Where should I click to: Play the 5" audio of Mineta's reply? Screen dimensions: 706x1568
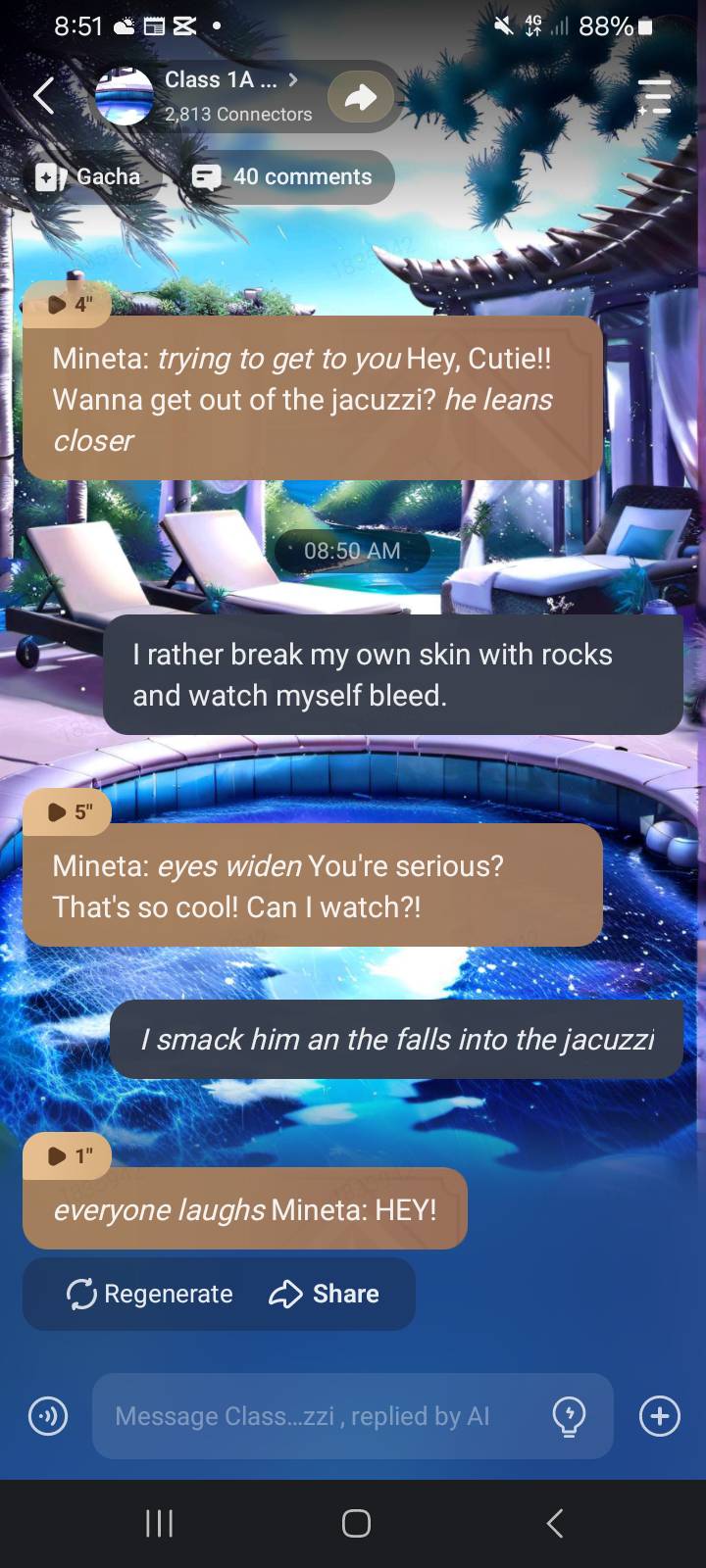(x=68, y=811)
